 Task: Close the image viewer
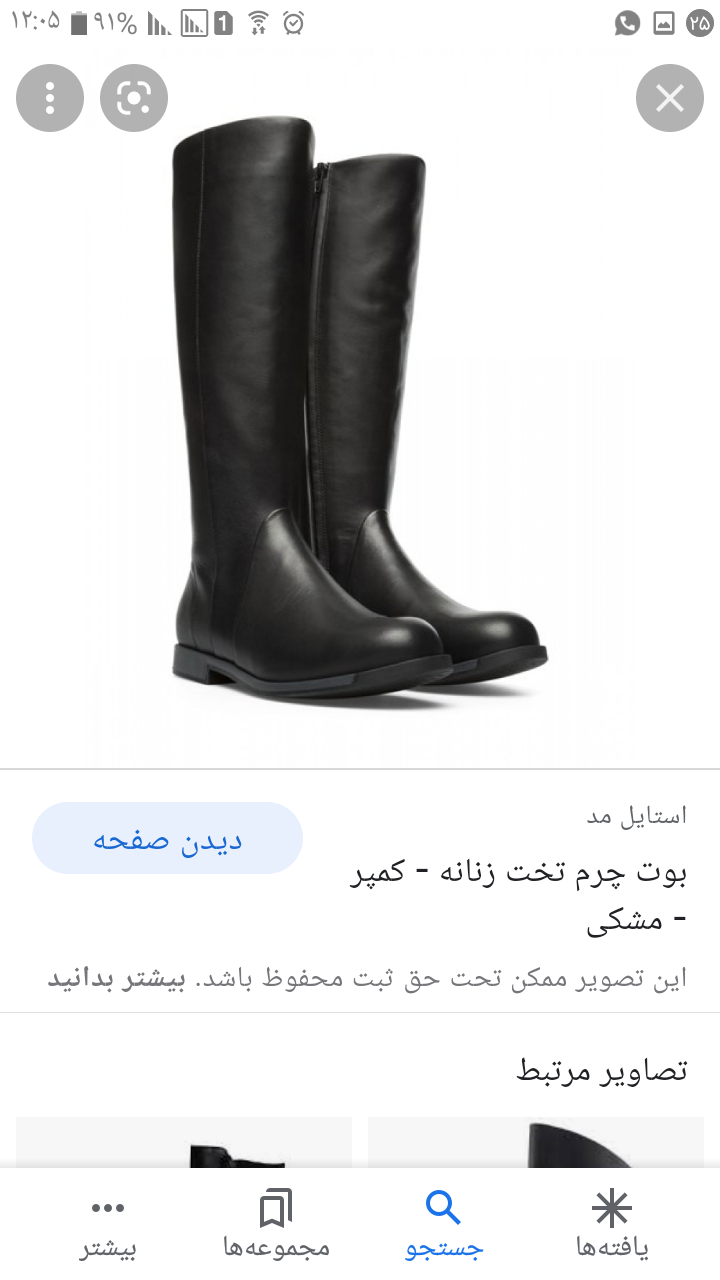tap(669, 98)
